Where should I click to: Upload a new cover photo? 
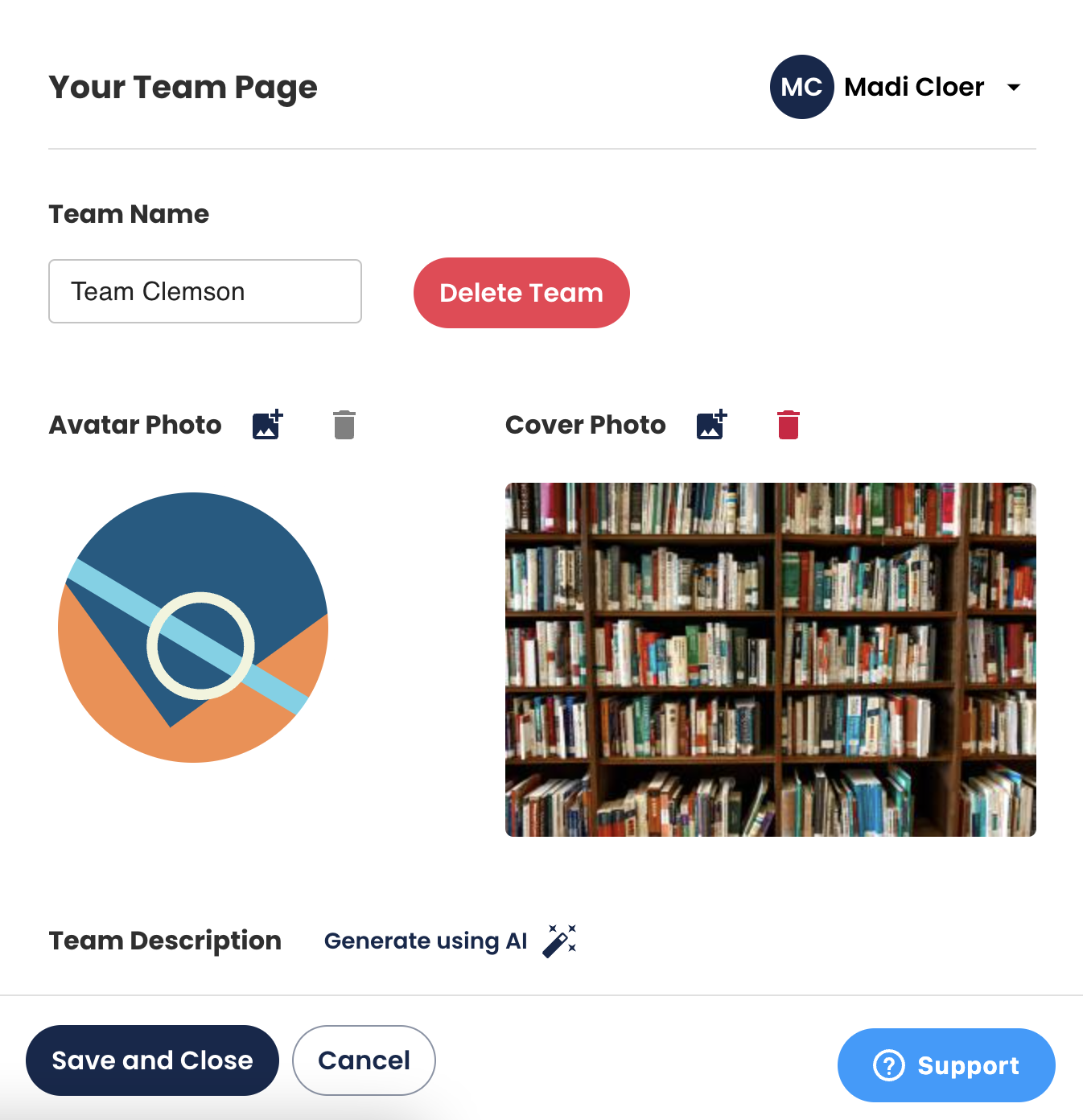point(711,424)
